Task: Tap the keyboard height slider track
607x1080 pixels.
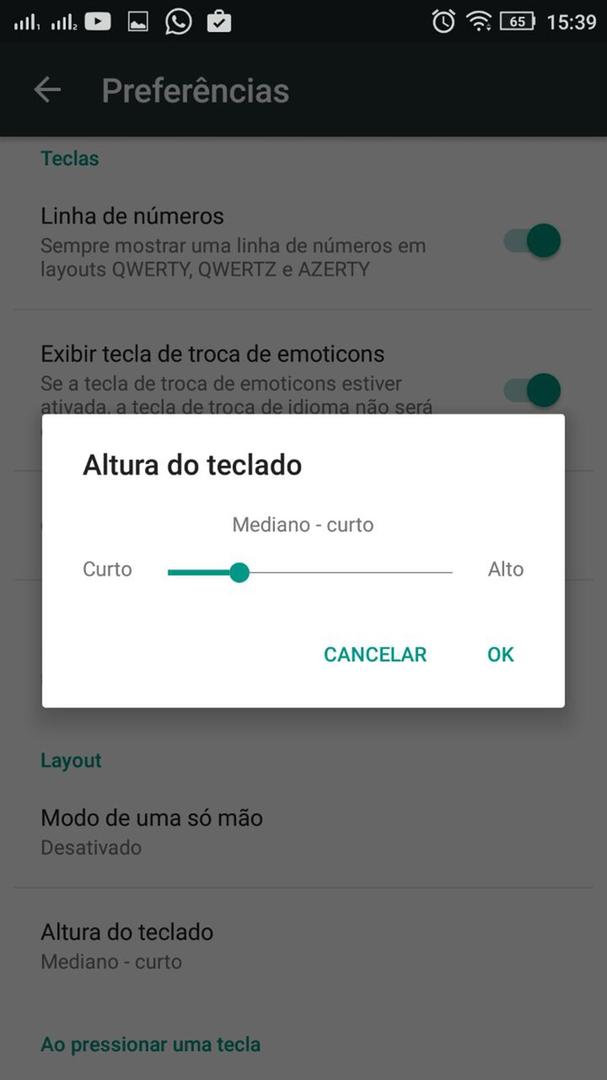Action: click(310, 572)
